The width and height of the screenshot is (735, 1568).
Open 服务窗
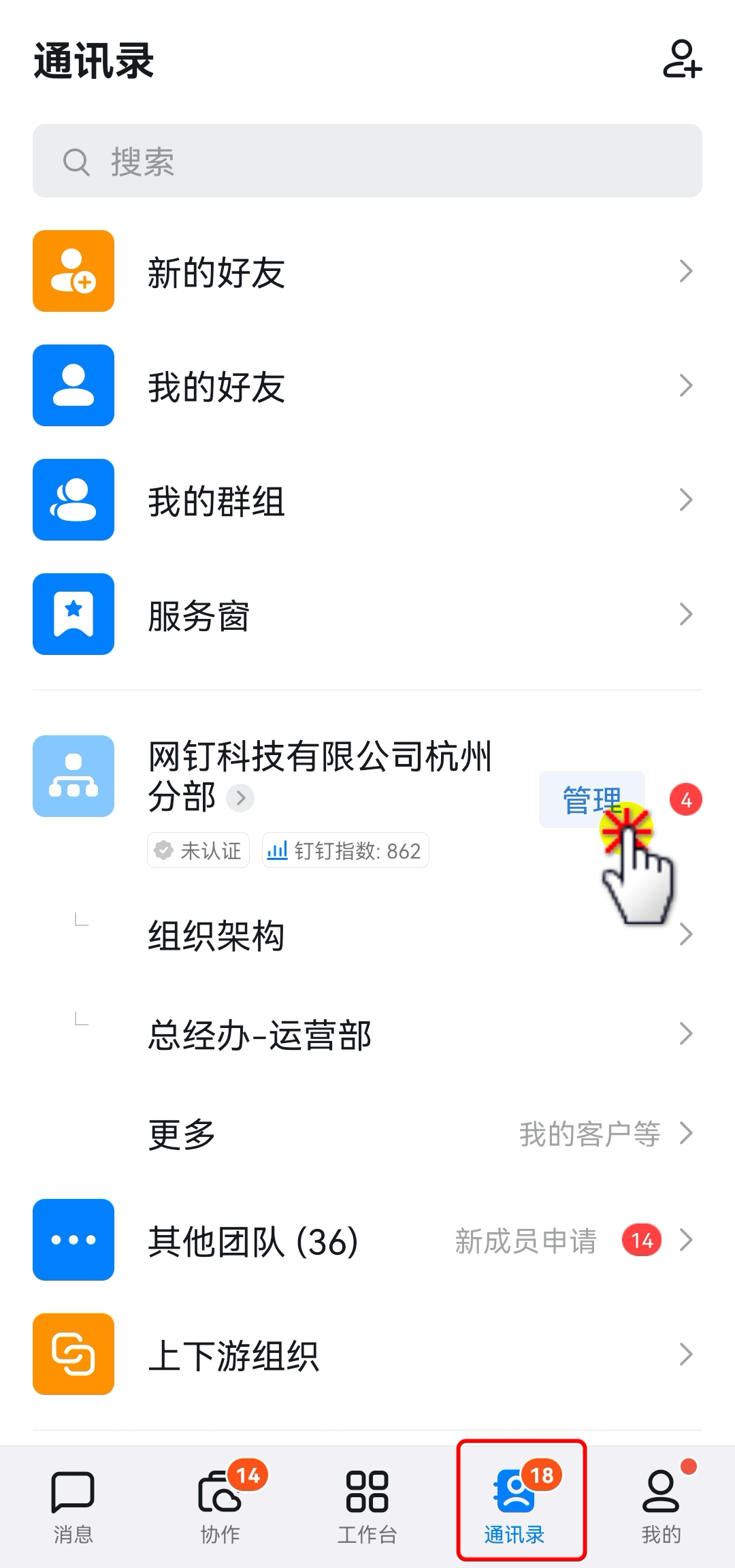click(367, 614)
